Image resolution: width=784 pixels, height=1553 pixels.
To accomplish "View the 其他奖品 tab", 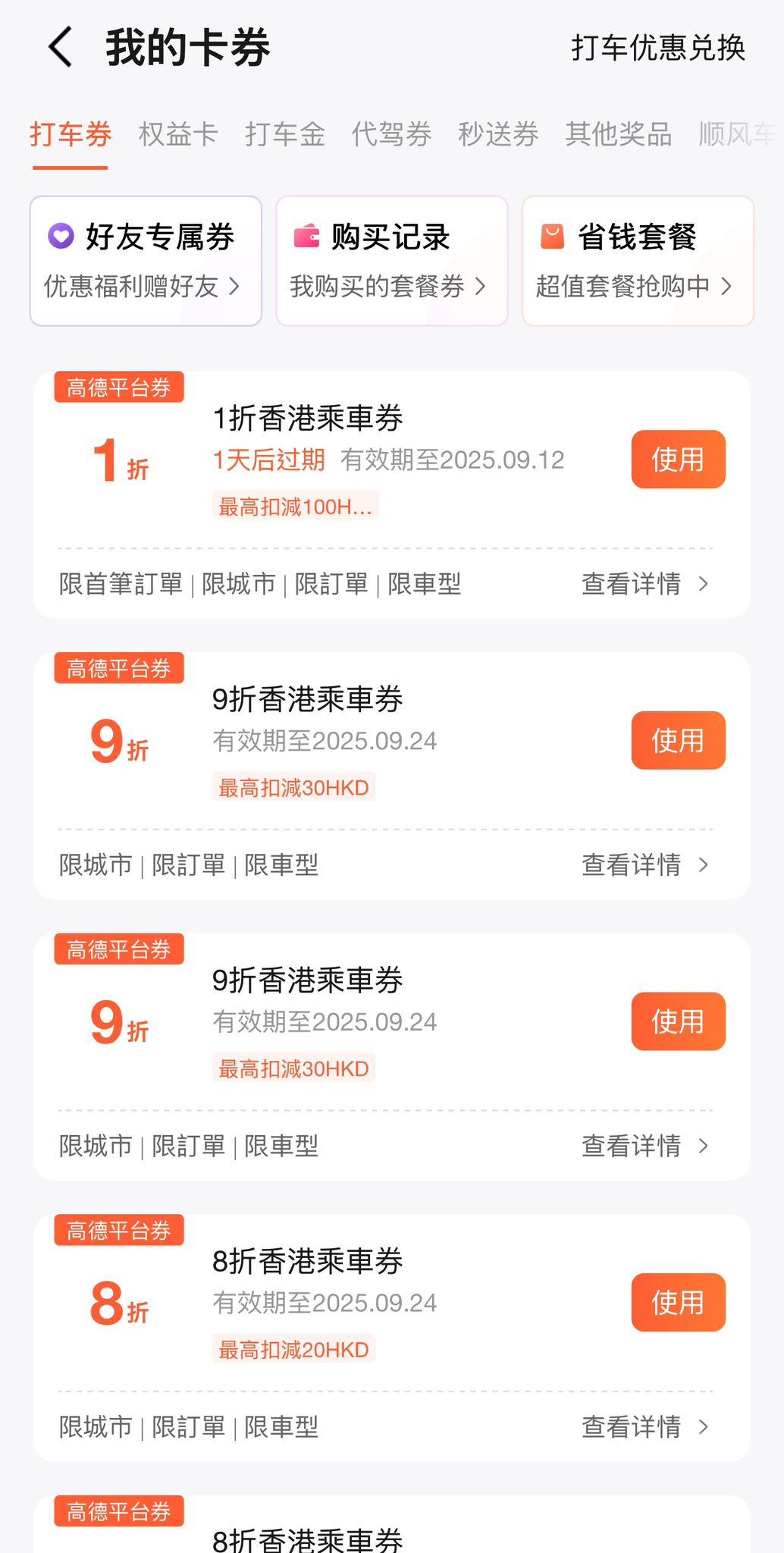I will pos(618,135).
